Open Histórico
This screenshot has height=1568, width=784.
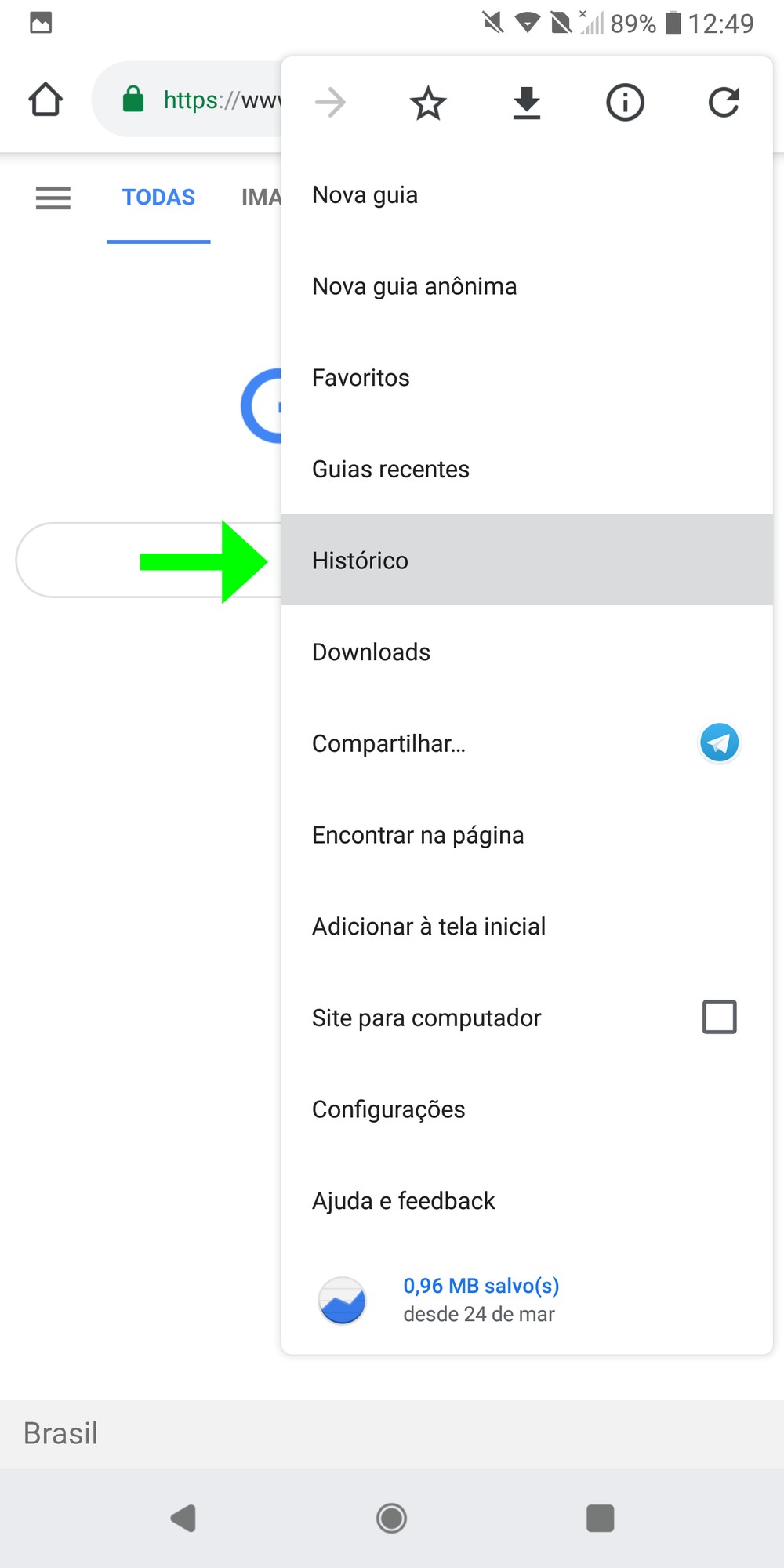[361, 561]
